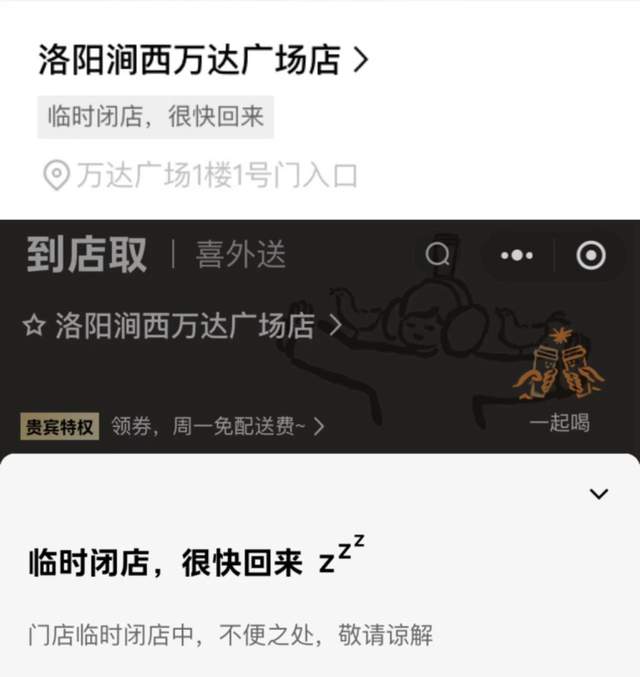
Task: Open the 贵宾特权 free delivery coupon banner
Action: [173, 427]
